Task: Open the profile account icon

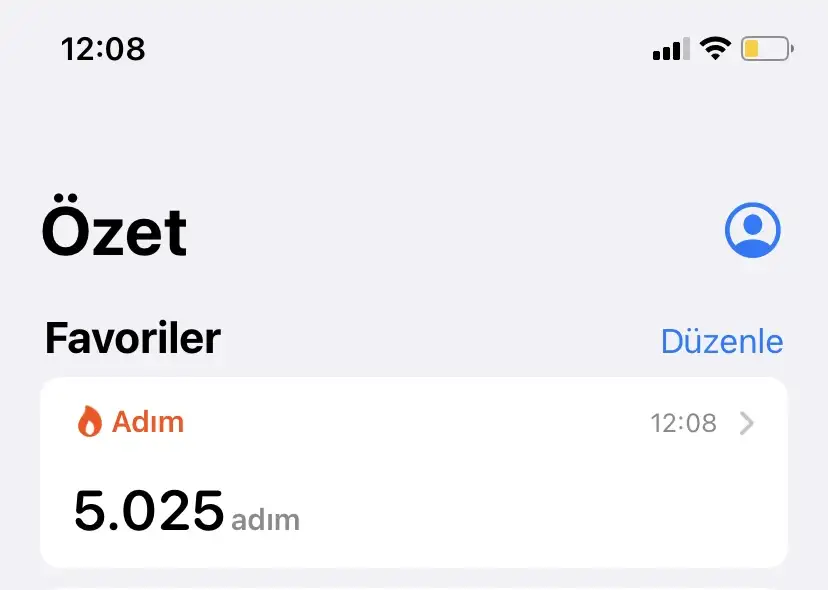Action: tap(752, 231)
